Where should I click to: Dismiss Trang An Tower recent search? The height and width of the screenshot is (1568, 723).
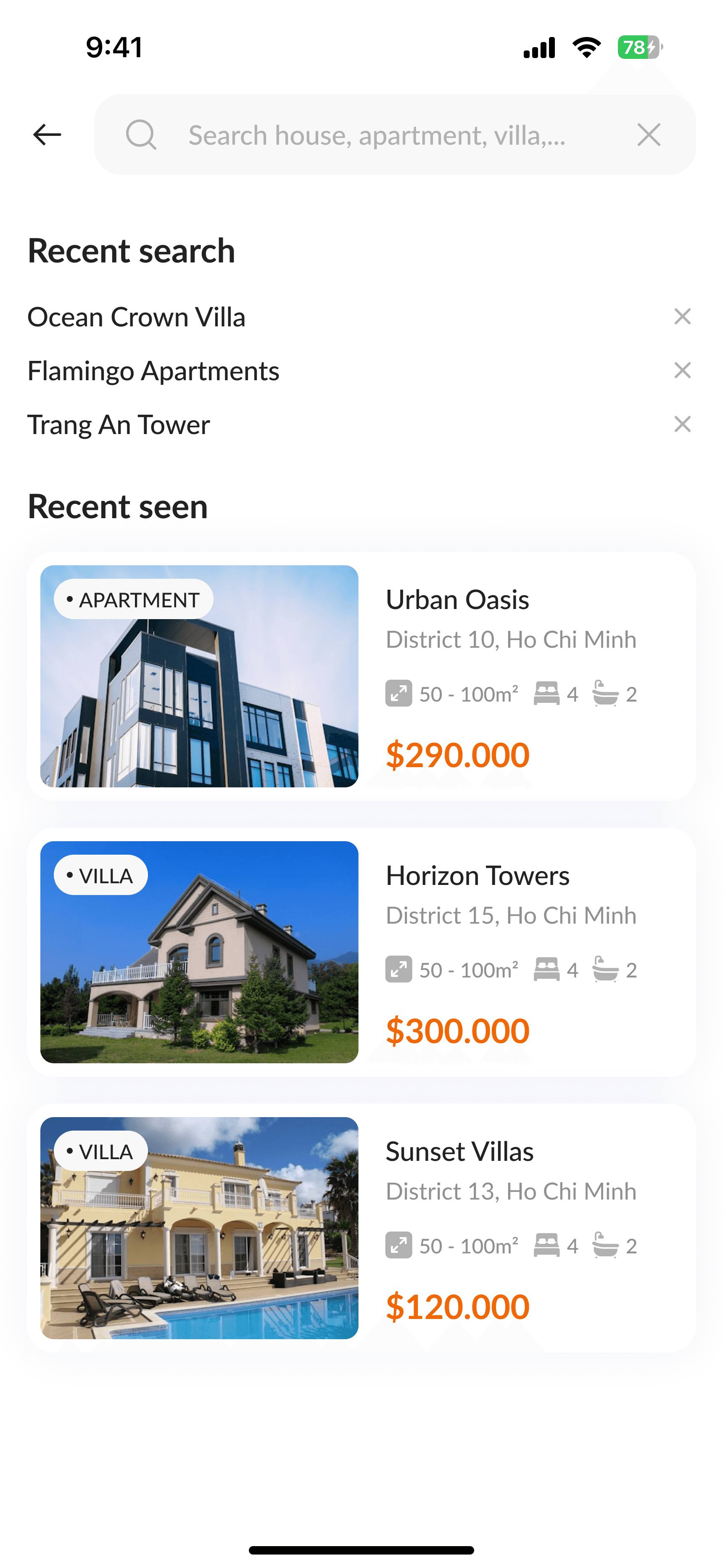[x=682, y=424]
